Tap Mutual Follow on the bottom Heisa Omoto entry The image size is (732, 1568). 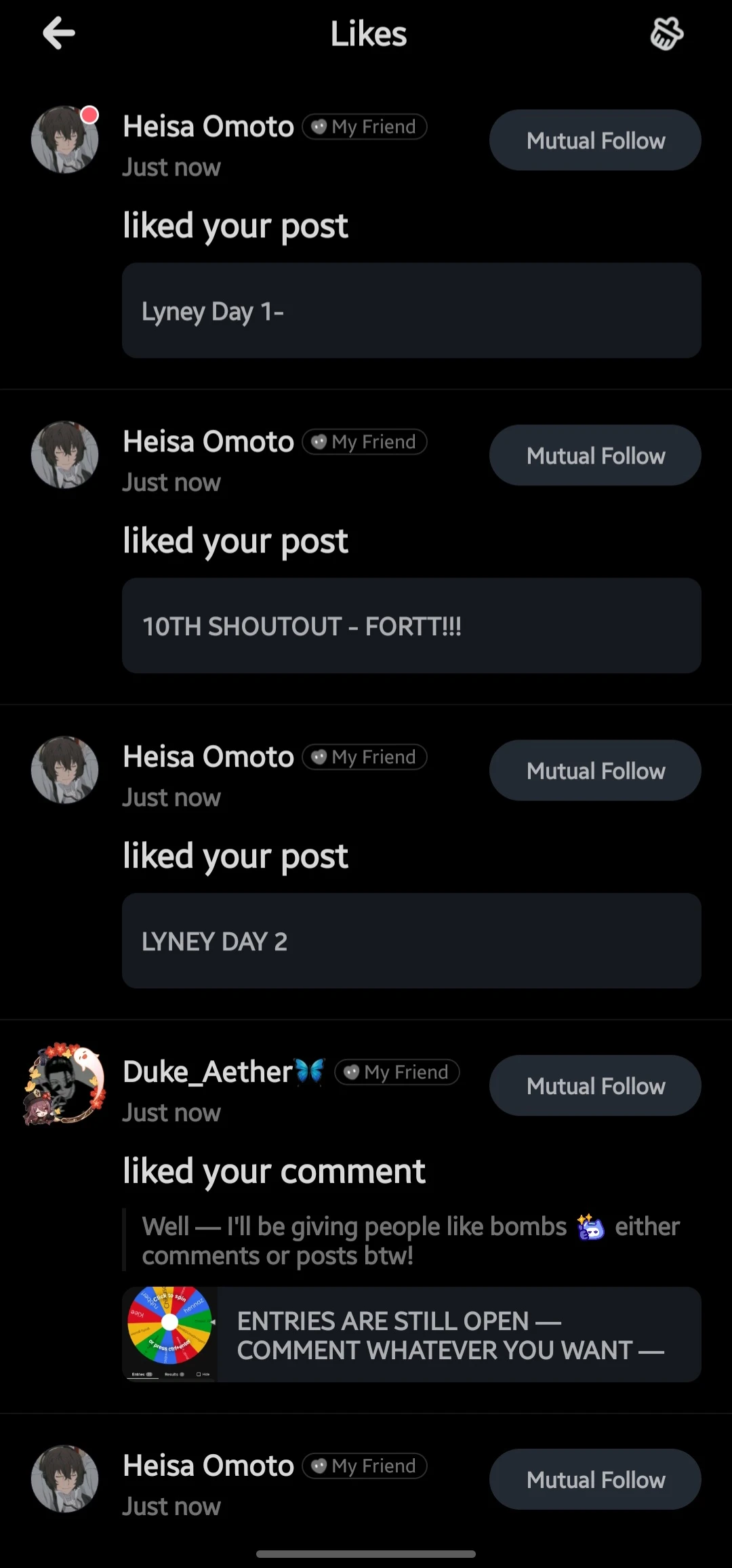point(594,1480)
